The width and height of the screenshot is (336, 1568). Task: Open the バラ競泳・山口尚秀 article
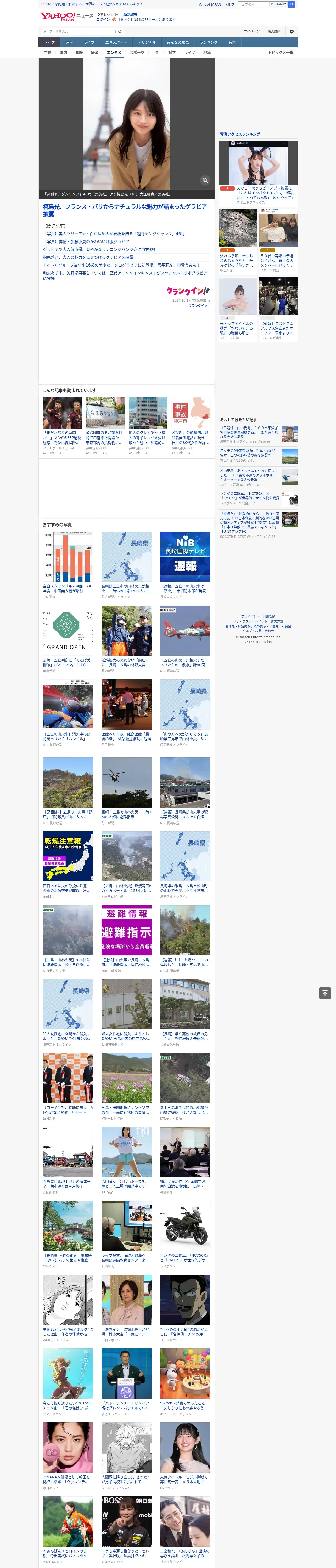[249, 432]
